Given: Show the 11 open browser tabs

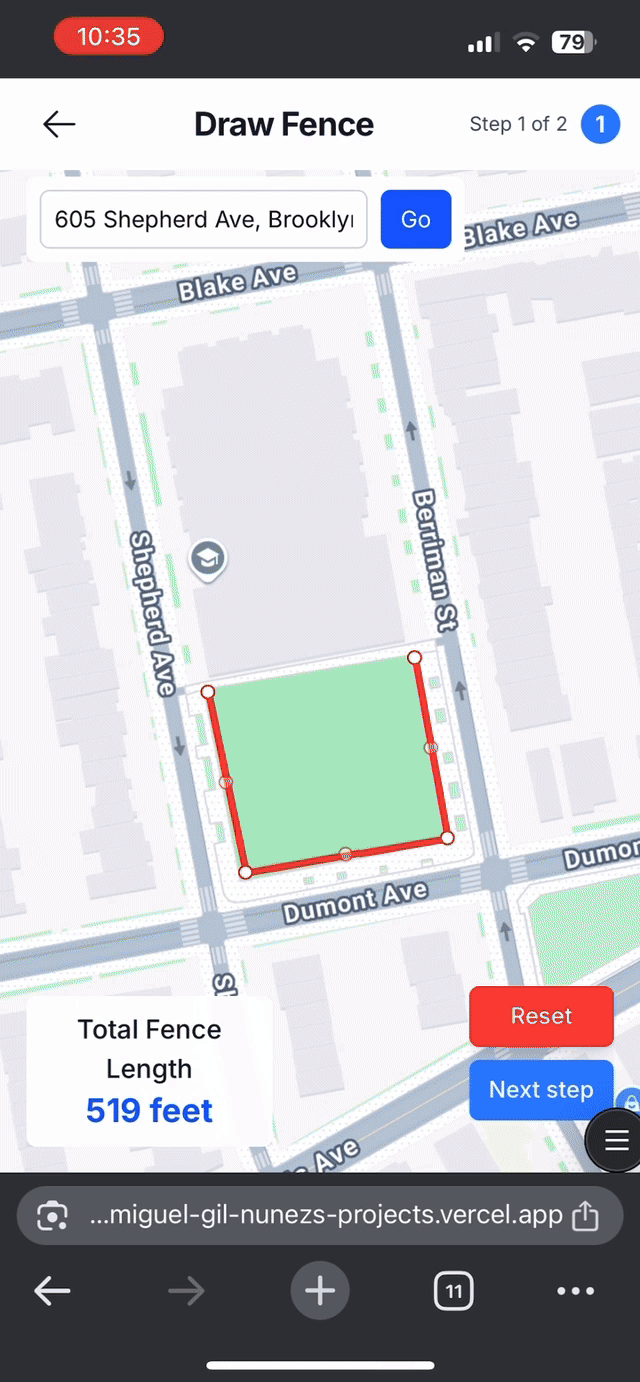Looking at the screenshot, I should click(453, 1291).
